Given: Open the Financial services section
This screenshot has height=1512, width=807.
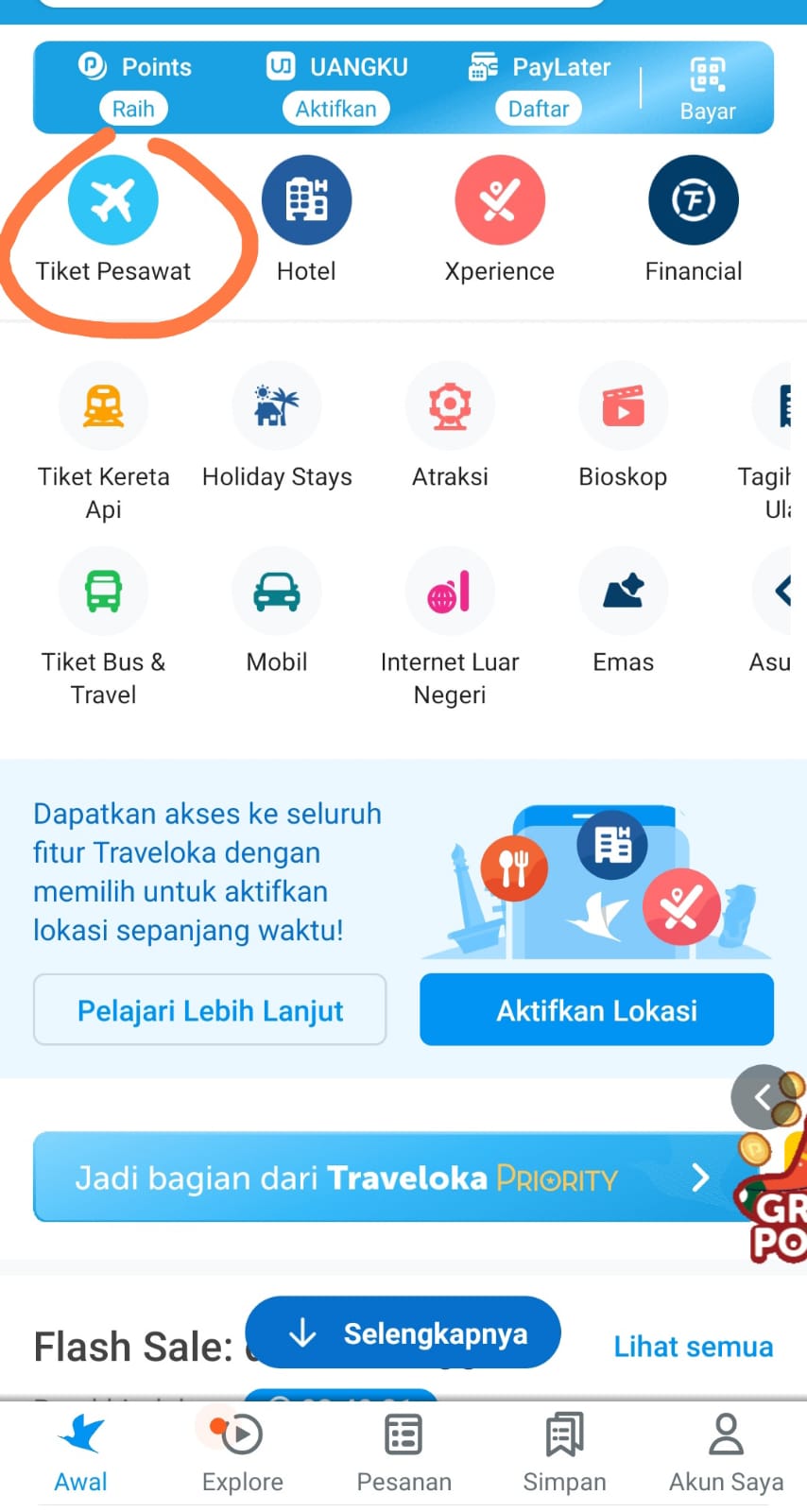Looking at the screenshot, I should tap(693, 201).
